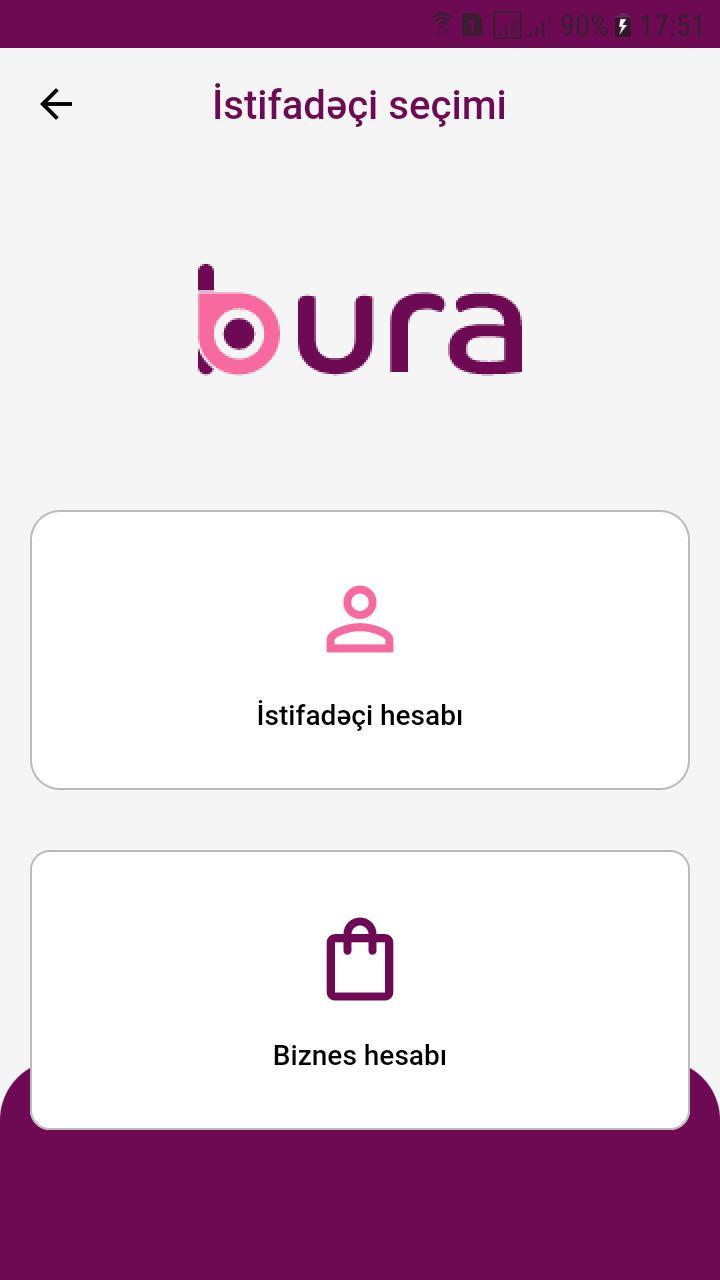Tap the İstifadəçi hesabı text label
720x1280 pixels.
pyautogui.click(x=360, y=715)
